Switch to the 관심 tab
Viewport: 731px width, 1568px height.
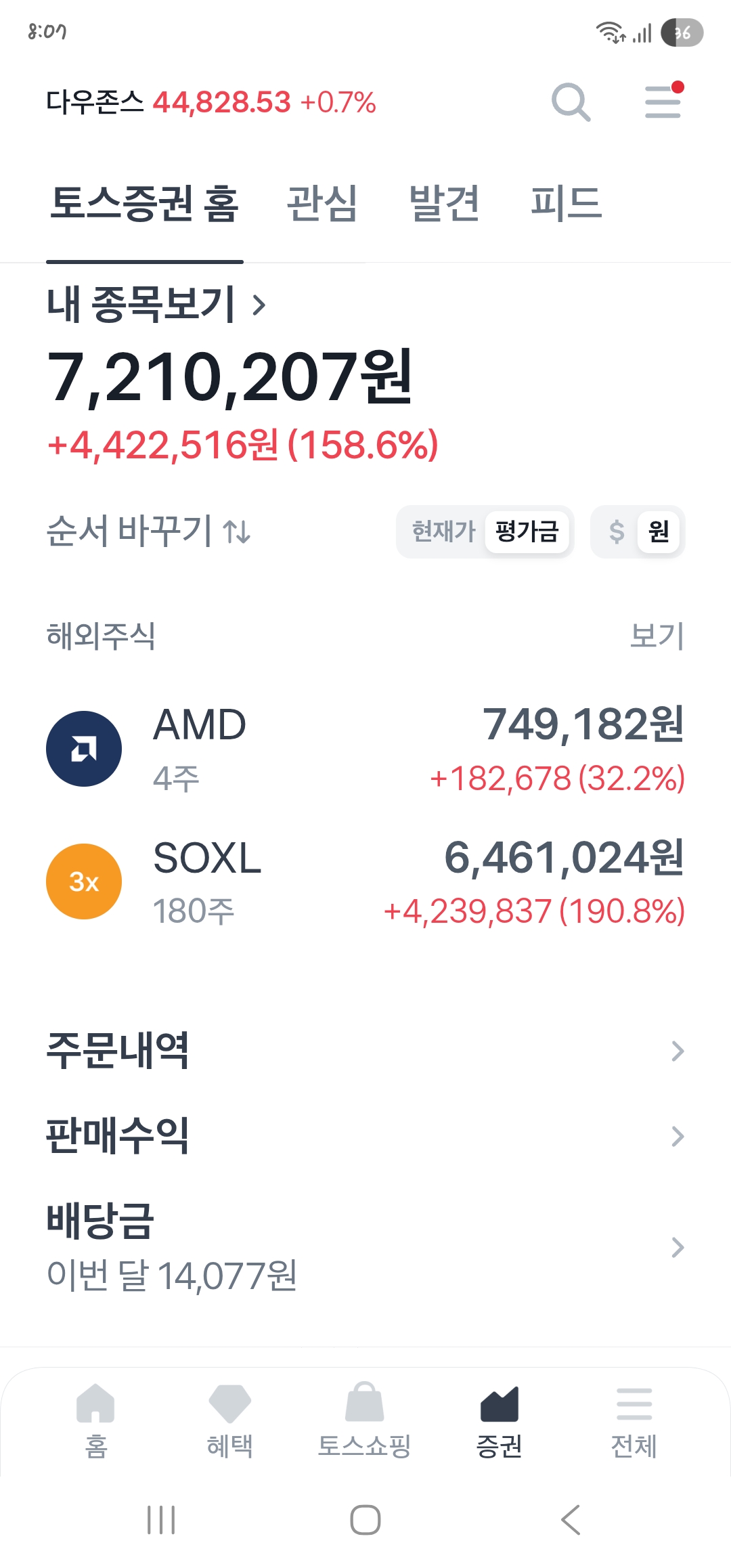[322, 203]
